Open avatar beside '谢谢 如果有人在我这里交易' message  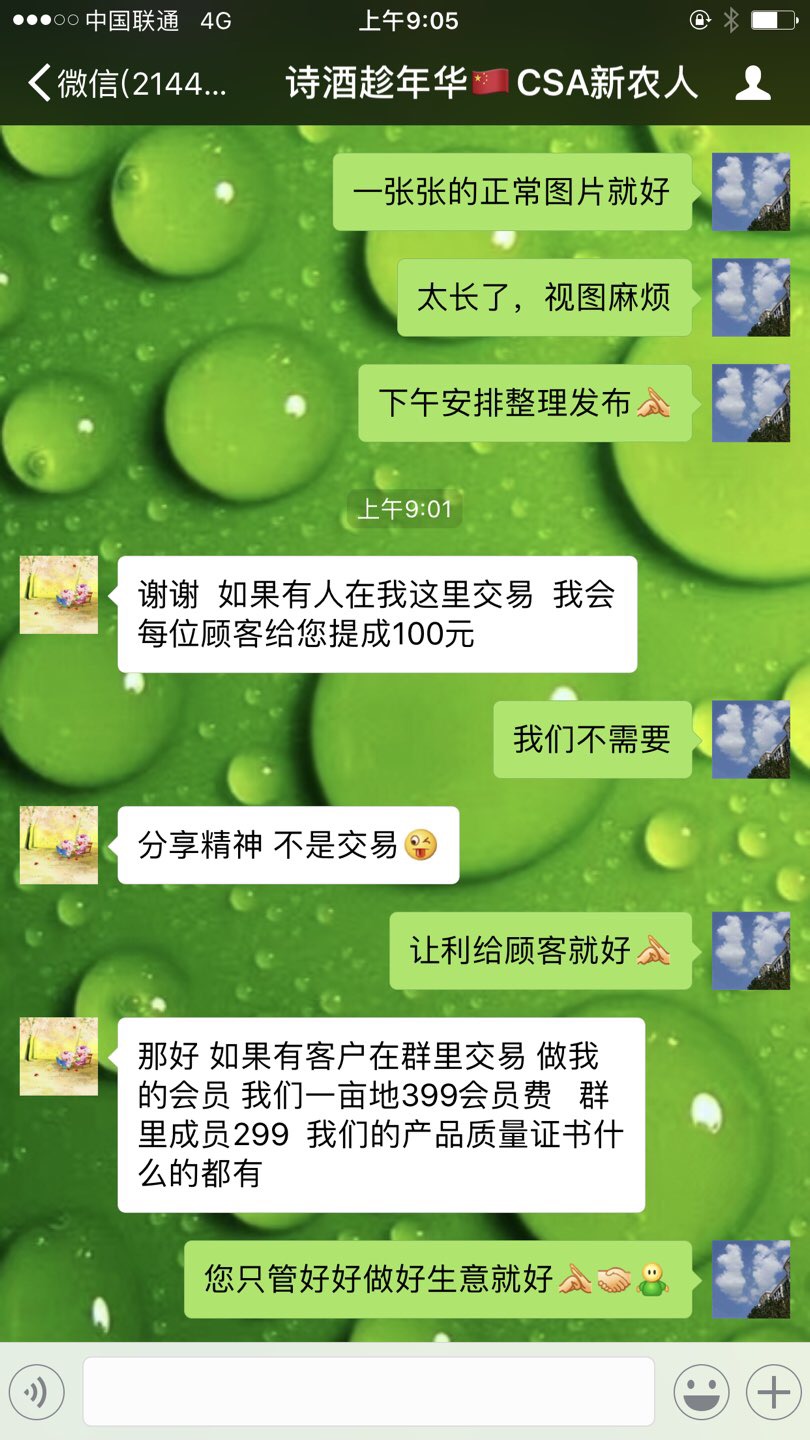point(59,595)
